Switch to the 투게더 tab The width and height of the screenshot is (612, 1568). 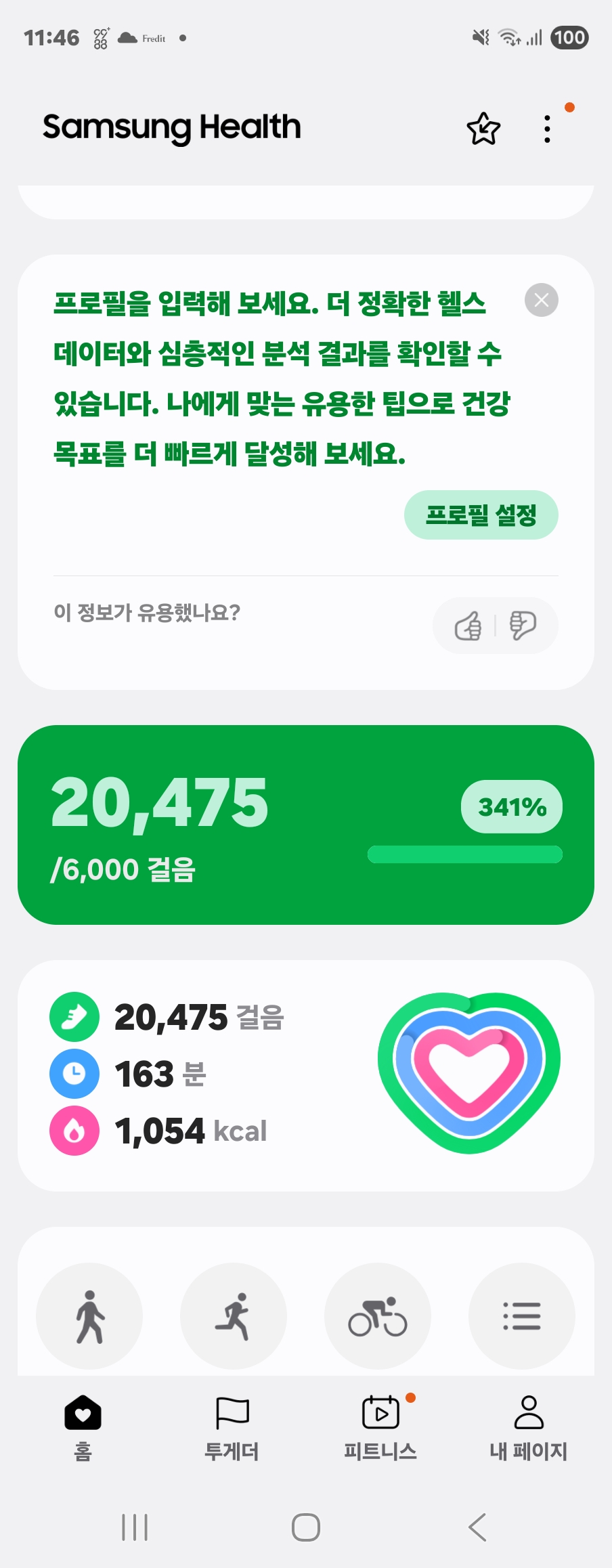[232, 1427]
